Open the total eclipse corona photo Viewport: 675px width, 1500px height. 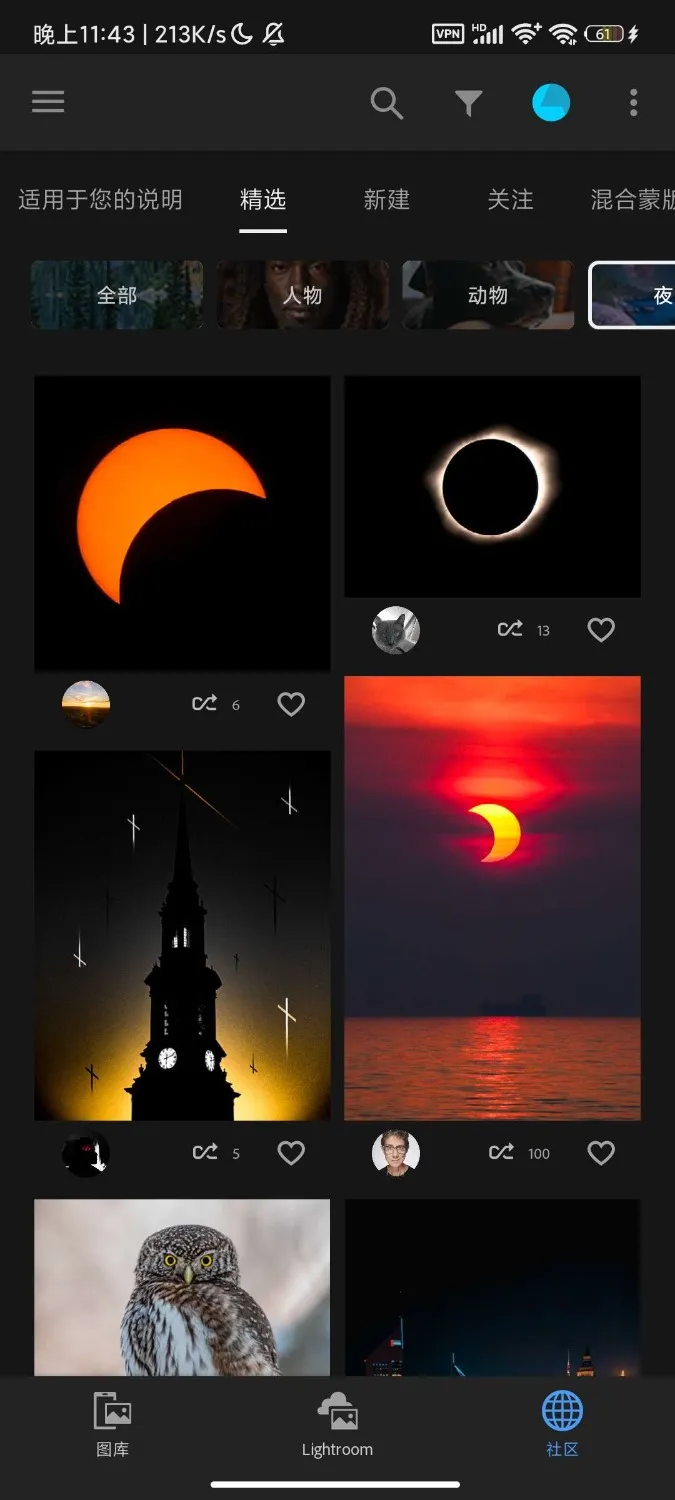(x=492, y=487)
